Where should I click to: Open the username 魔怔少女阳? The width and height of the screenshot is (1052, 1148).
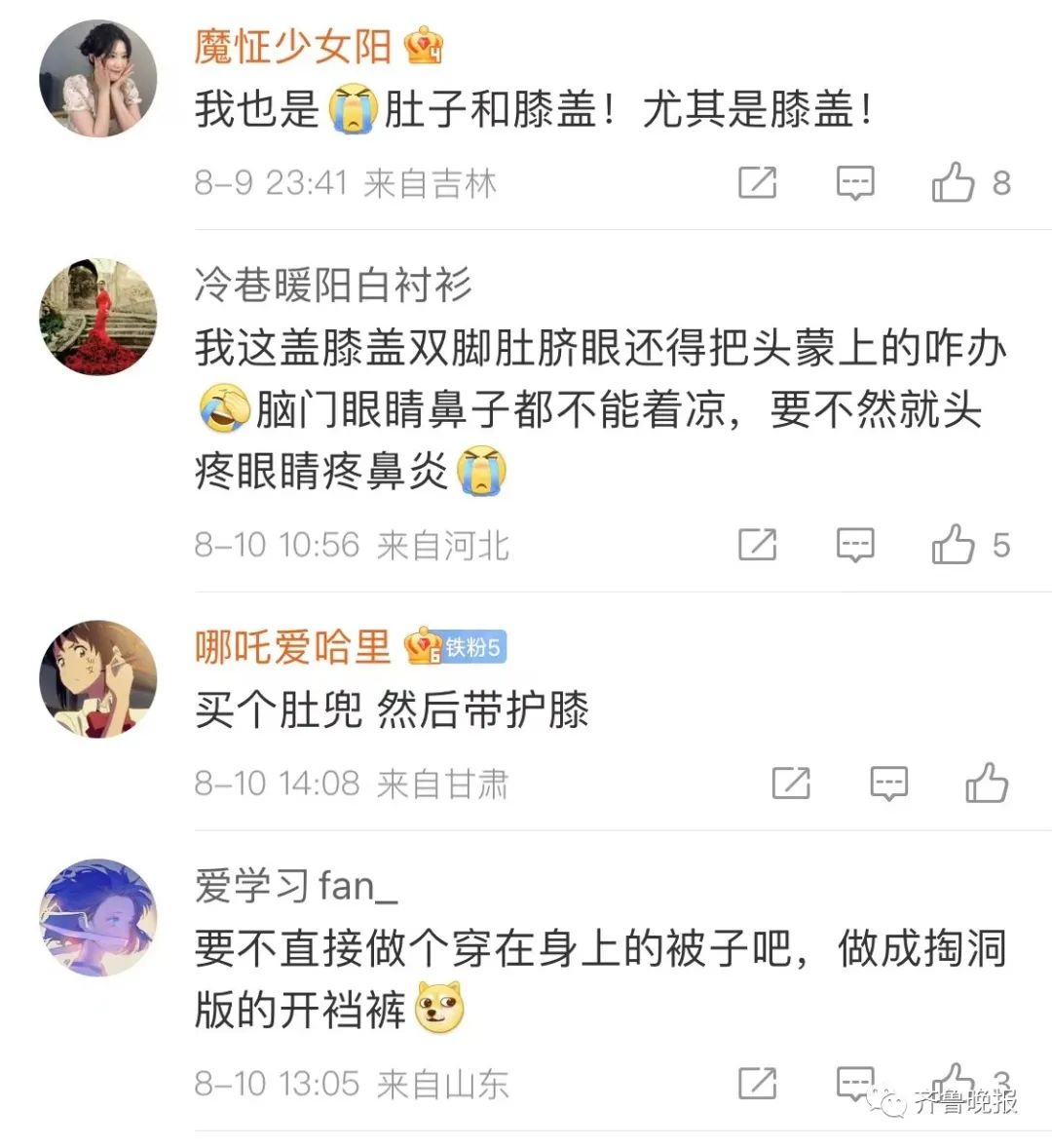click(x=292, y=47)
